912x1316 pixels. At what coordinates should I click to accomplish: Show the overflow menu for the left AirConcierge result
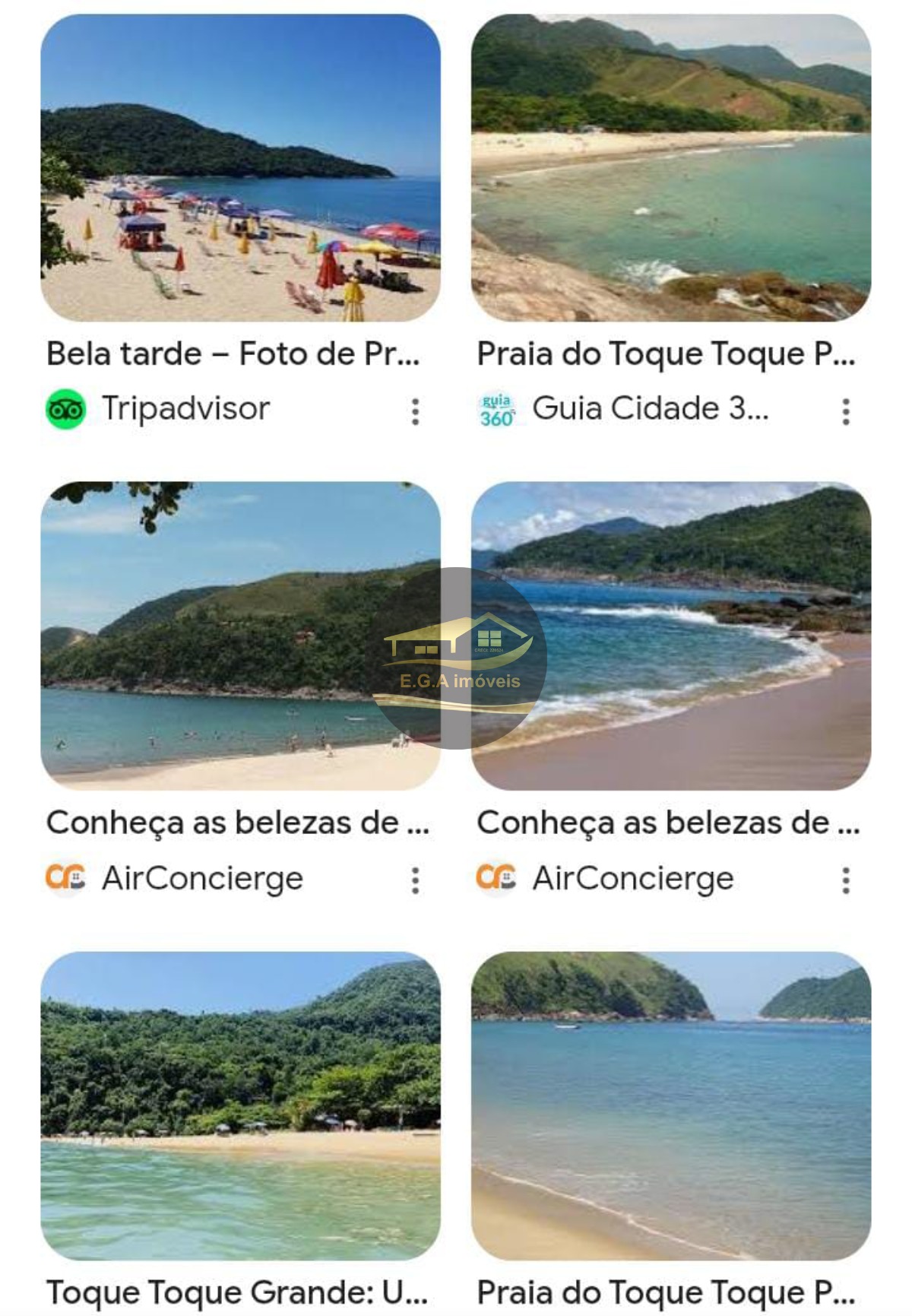(415, 880)
